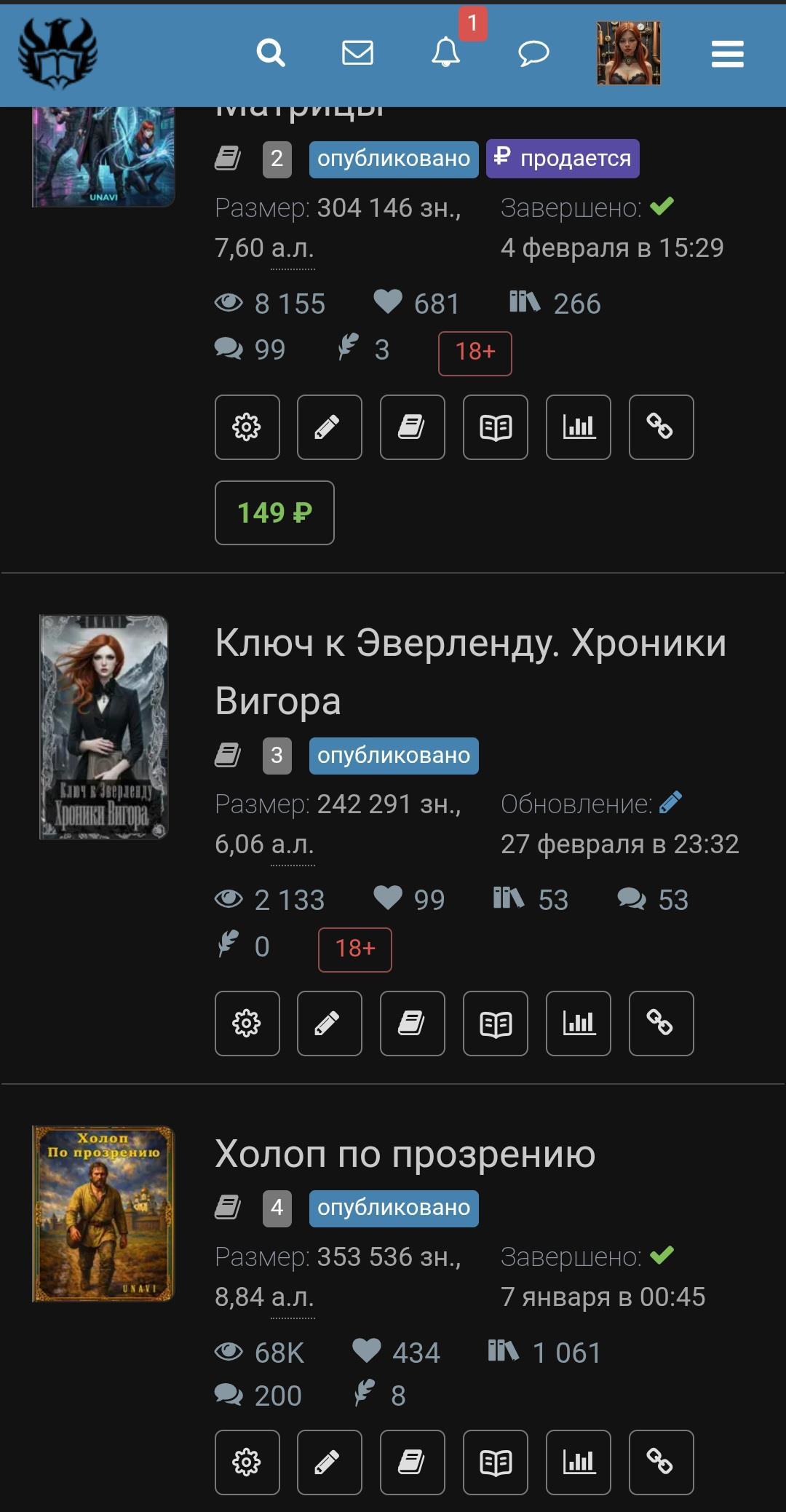
Task: Open the cover of "Ключ к Эверленду"
Action: pos(103,727)
